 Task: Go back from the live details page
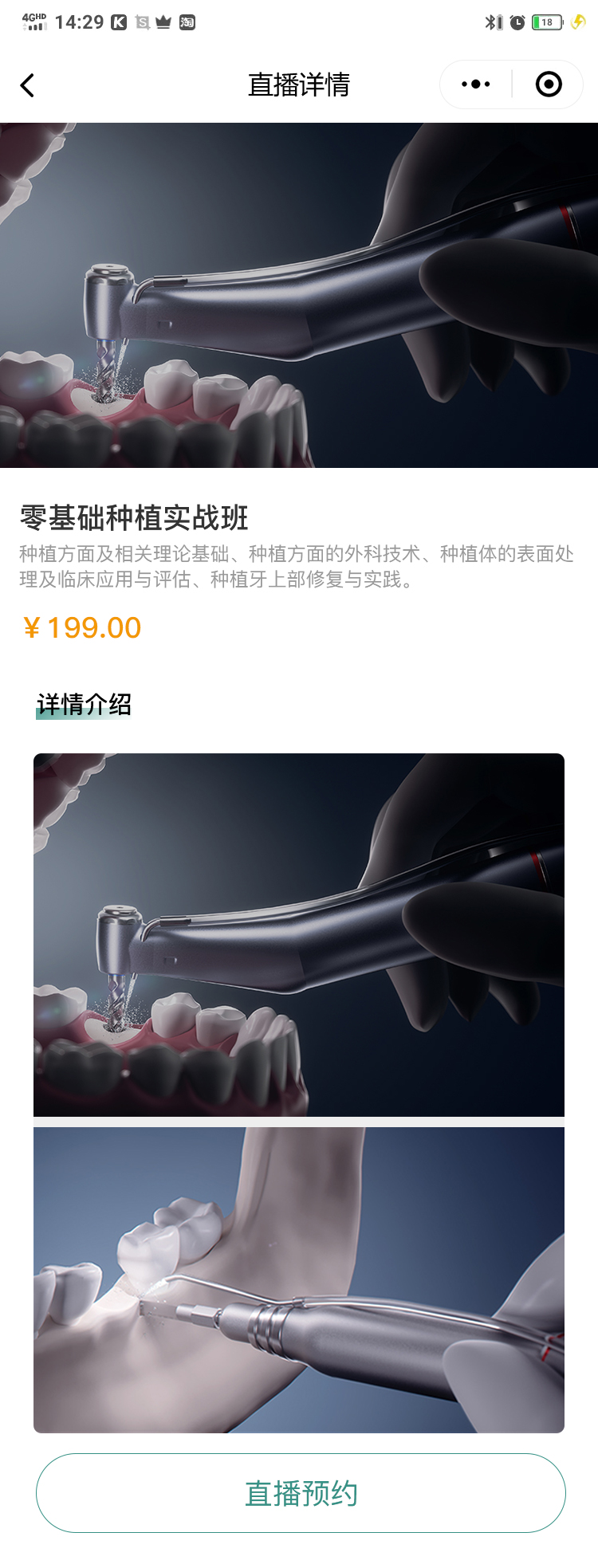tap(28, 85)
